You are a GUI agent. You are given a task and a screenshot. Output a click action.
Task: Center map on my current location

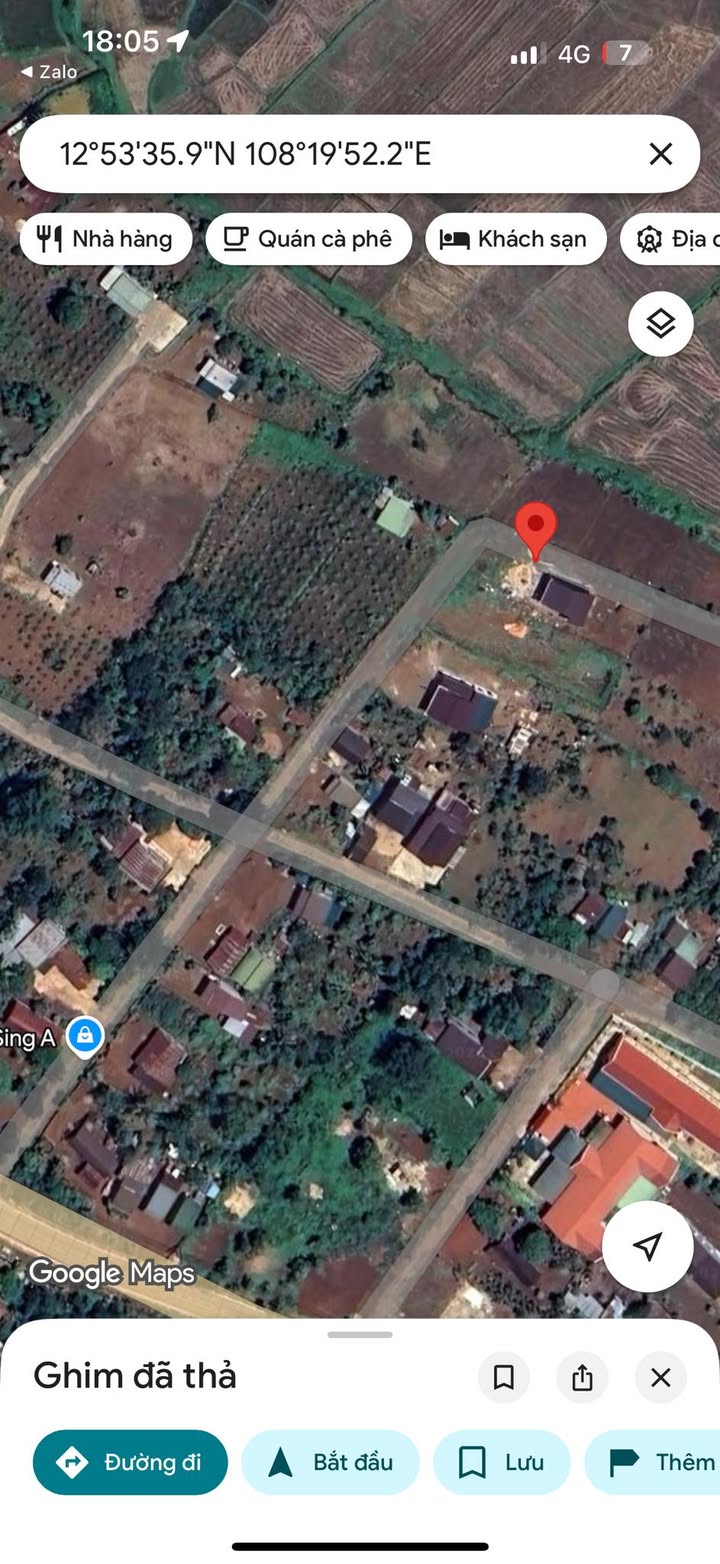tap(647, 1246)
